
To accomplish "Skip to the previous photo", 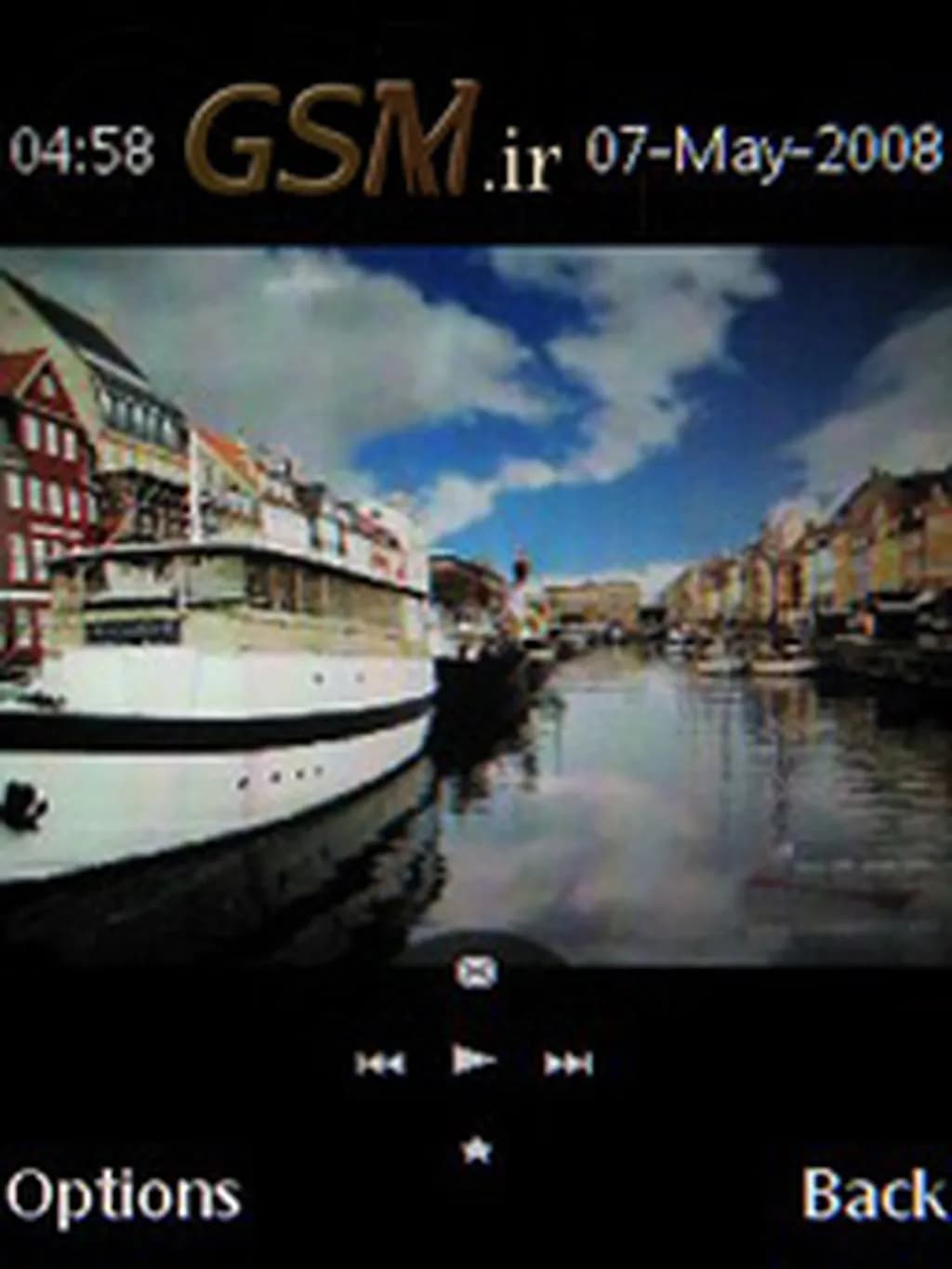I will pos(380,1063).
